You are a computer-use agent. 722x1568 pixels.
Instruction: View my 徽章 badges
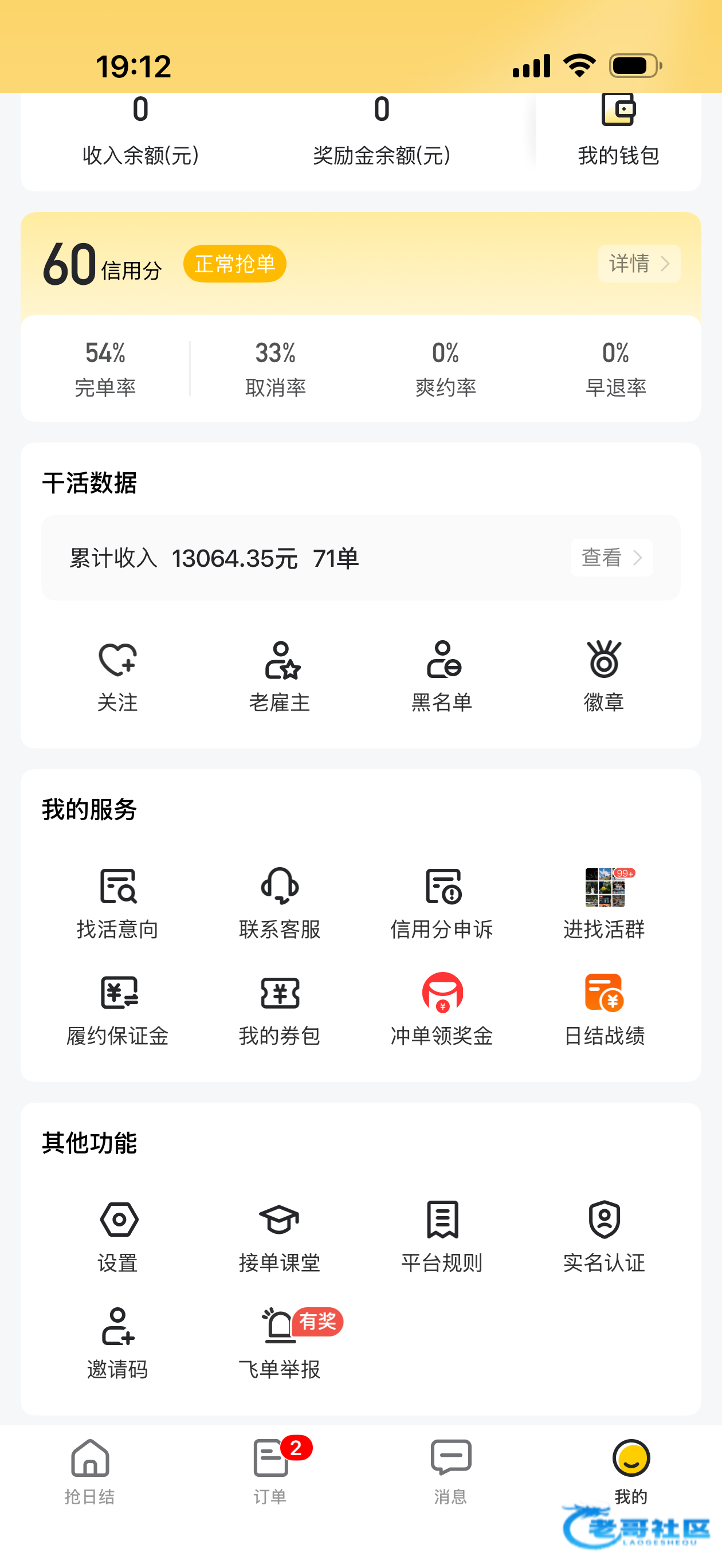[x=604, y=676]
